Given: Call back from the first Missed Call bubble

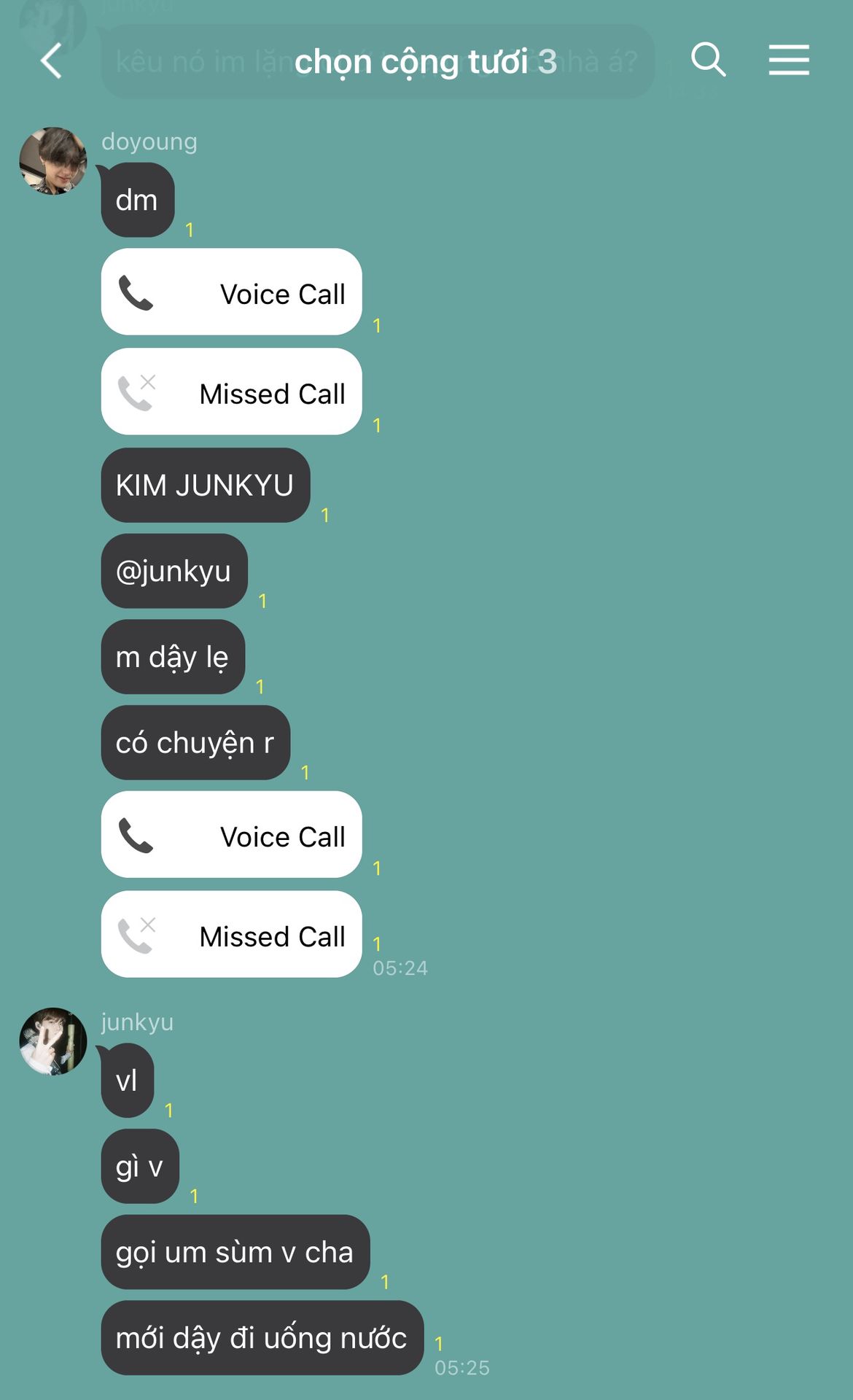Looking at the screenshot, I should 231,392.
